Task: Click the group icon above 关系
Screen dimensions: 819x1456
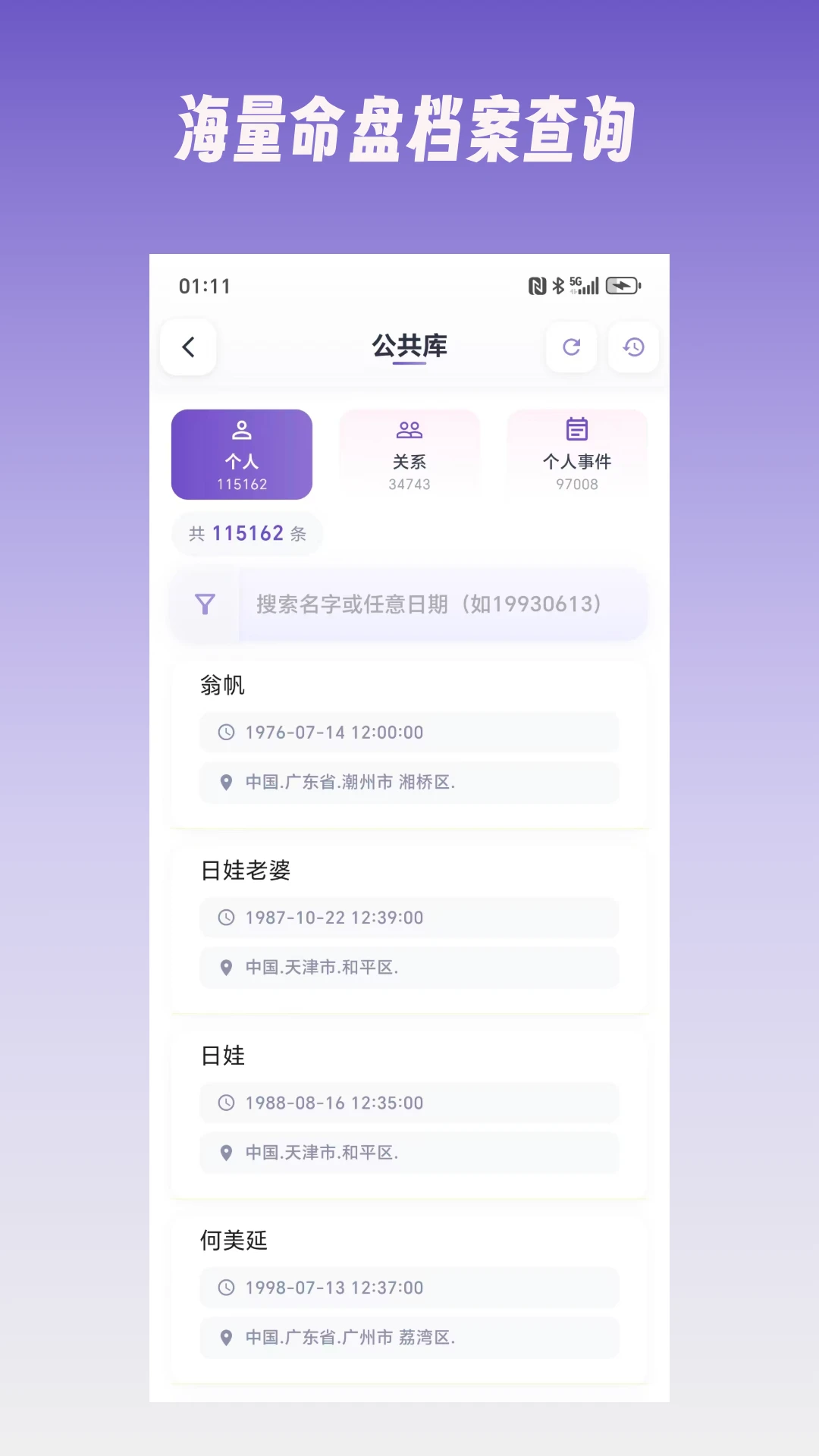Action: (x=409, y=429)
